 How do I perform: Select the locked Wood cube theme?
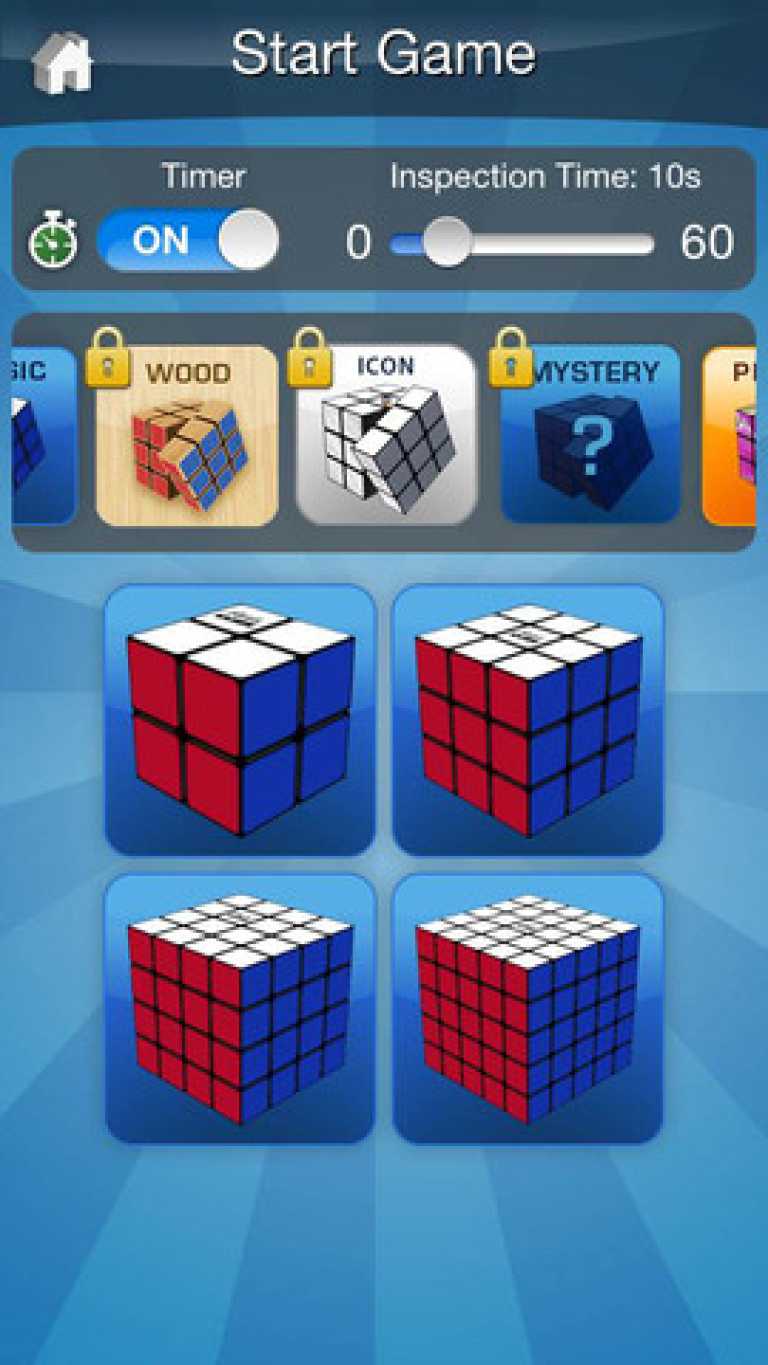tap(187, 435)
